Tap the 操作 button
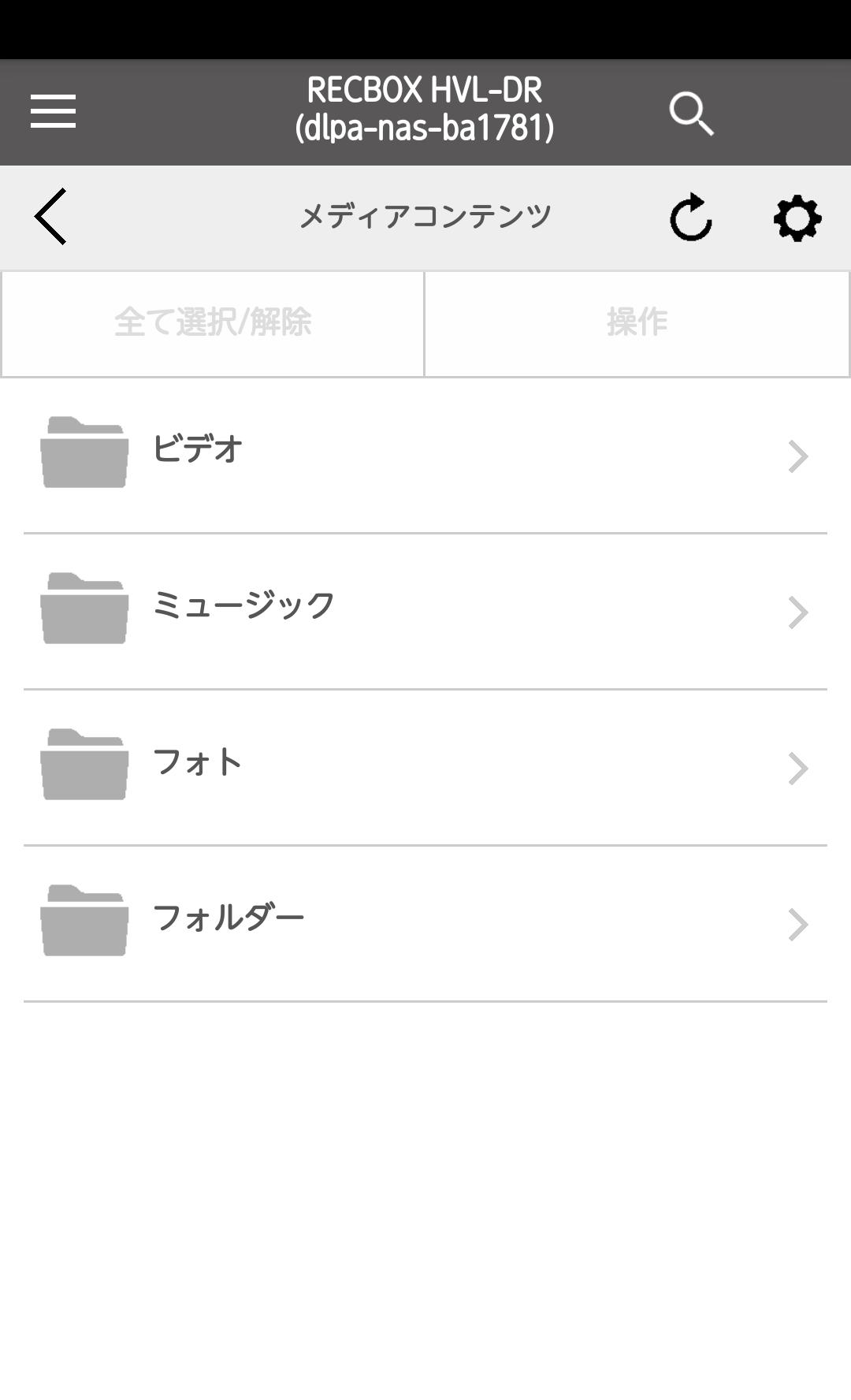This screenshot has height=1400, width=851. click(x=637, y=323)
